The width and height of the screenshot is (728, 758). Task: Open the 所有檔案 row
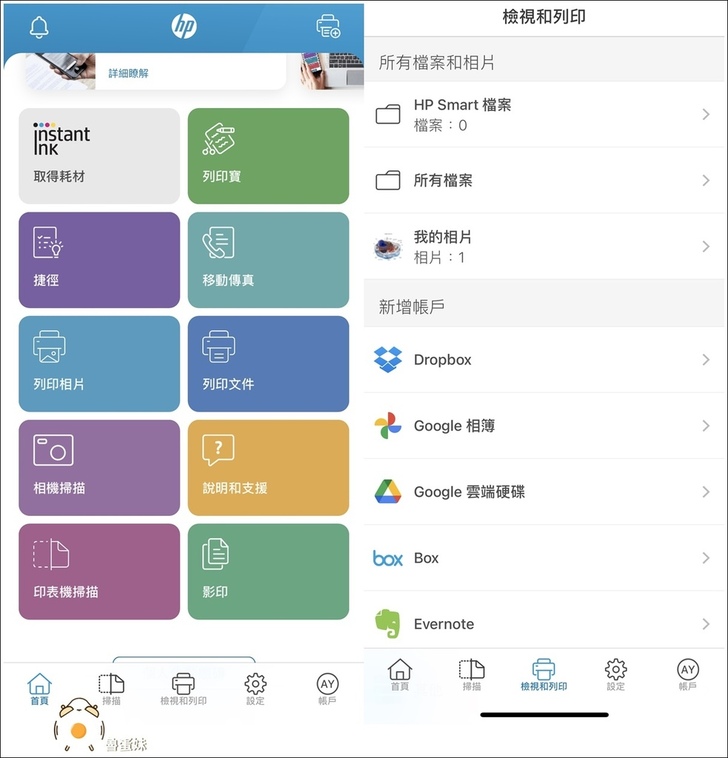[545, 180]
